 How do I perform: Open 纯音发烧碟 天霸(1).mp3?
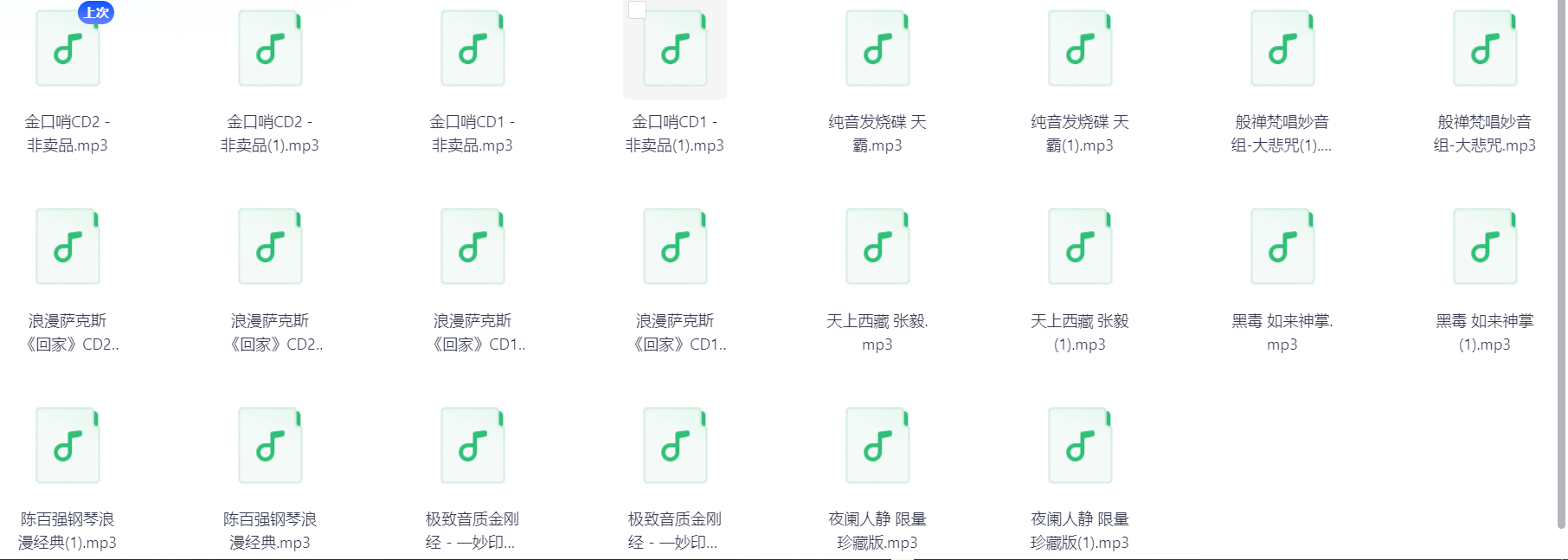(1080, 49)
